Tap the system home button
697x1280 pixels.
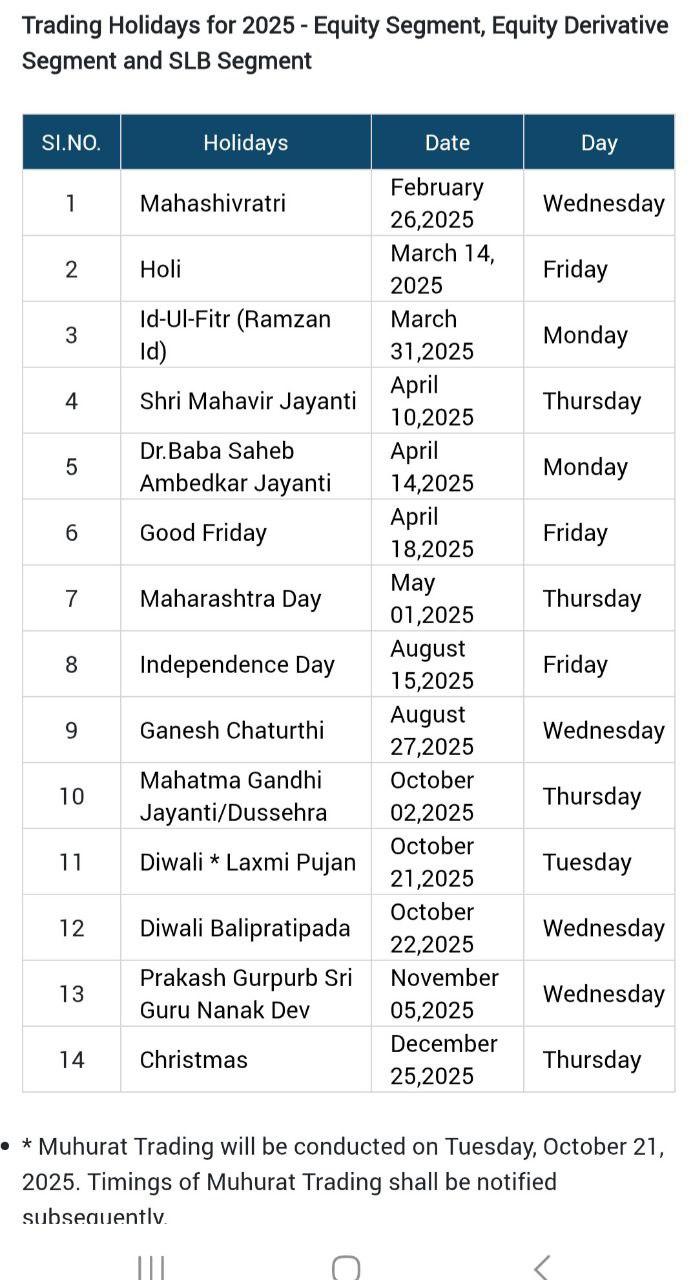(x=346, y=1267)
